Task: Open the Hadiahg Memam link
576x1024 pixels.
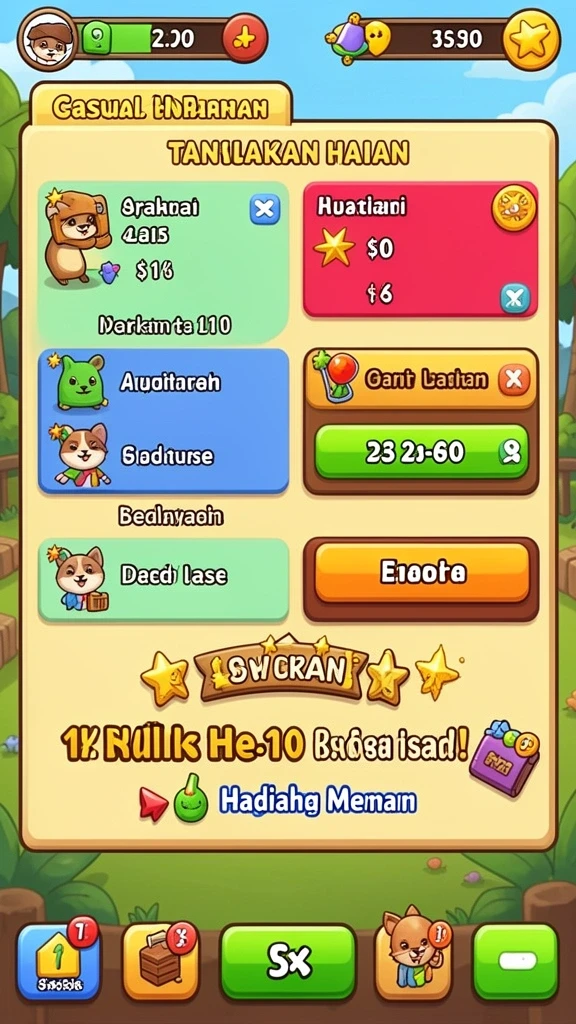Action: click(x=317, y=801)
